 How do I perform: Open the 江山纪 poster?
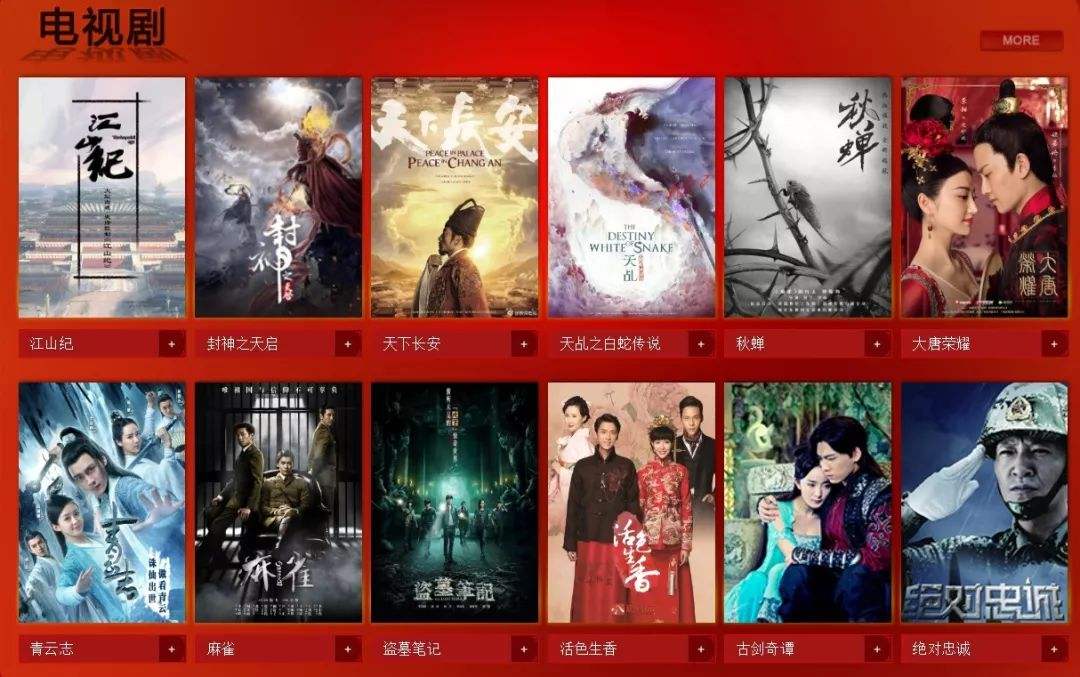pos(102,197)
